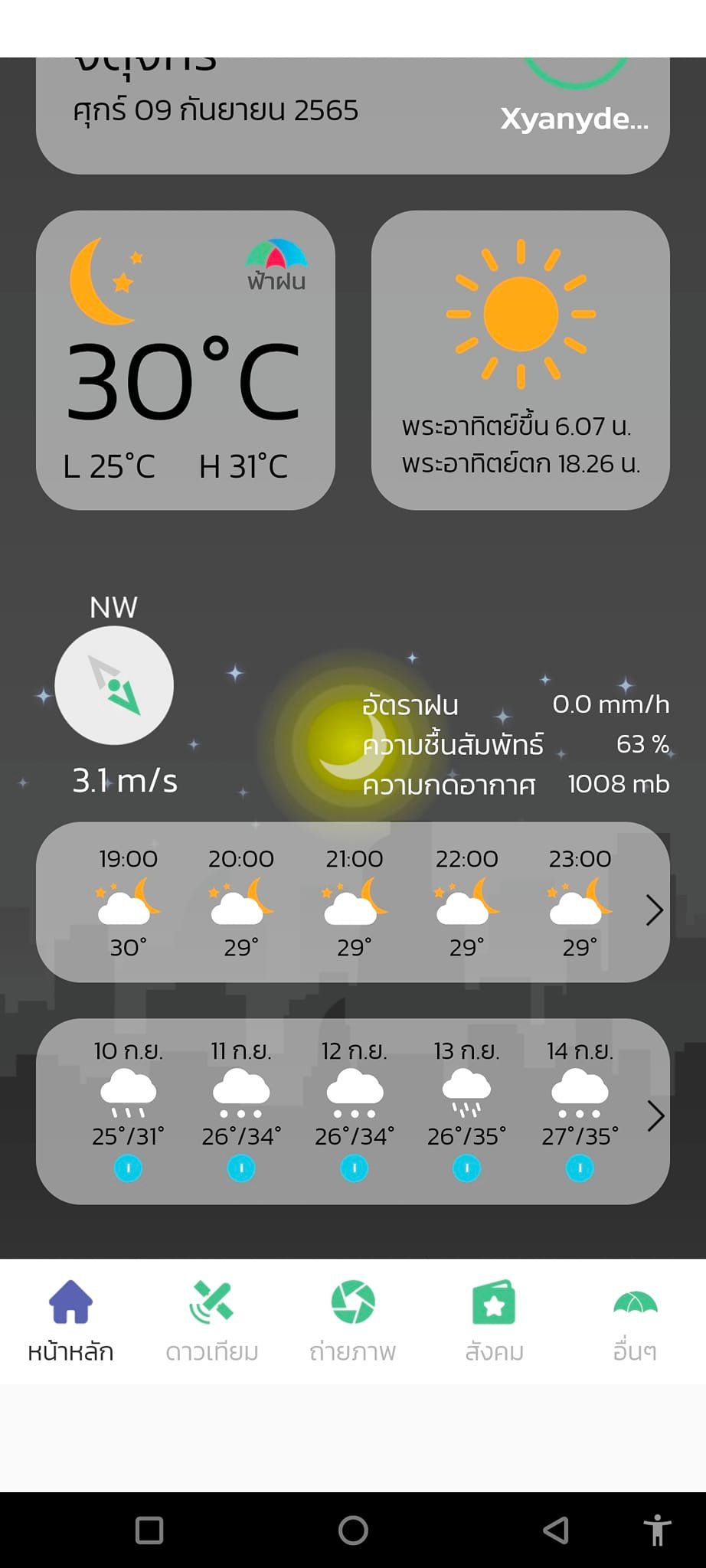Go back with the system back button
Screen dimensions: 706x1568
pyautogui.click(x=556, y=1530)
